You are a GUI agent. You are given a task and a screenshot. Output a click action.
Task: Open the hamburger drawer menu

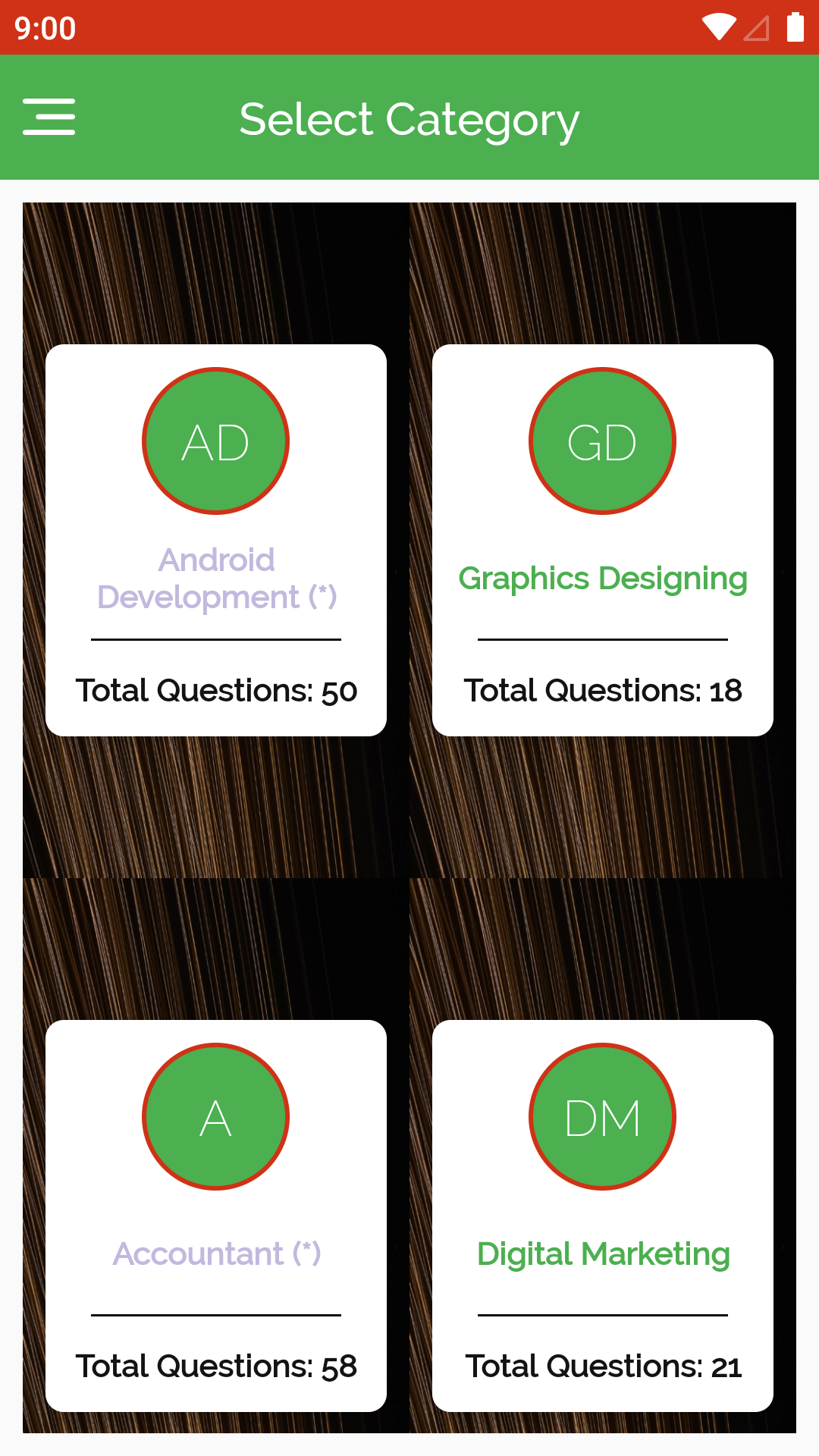coord(49,117)
